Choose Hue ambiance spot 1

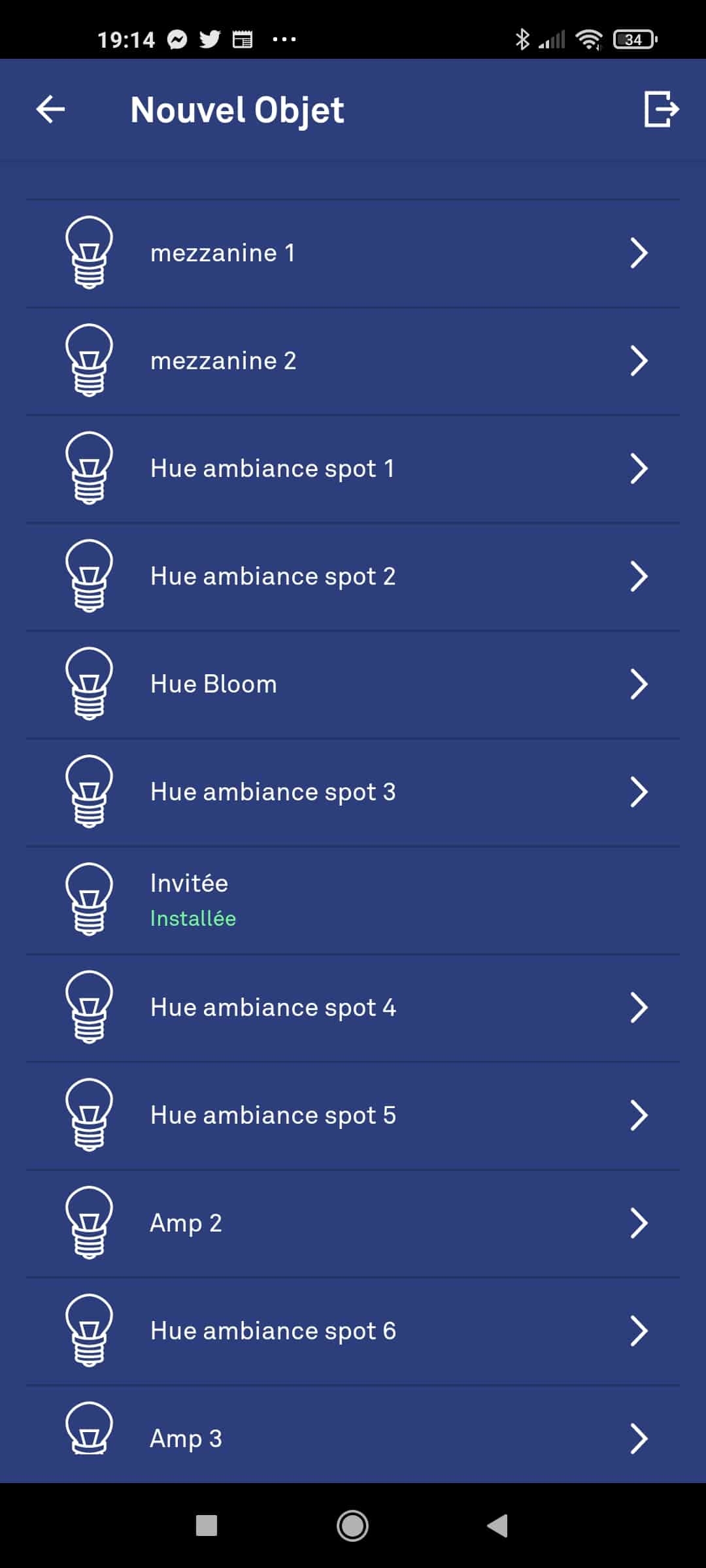353,469
